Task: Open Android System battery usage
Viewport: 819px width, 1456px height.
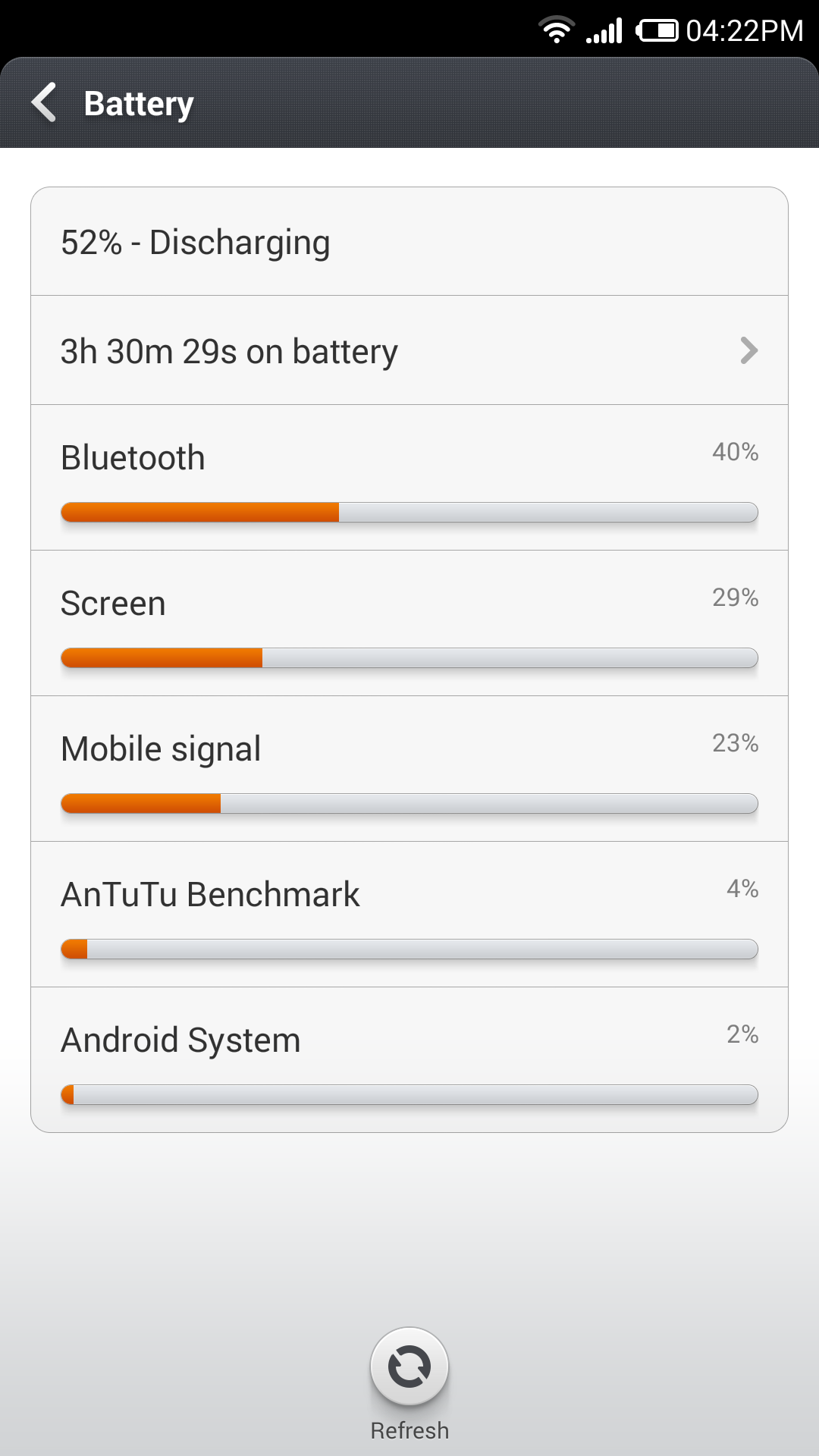Action: click(x=409, y=1060)
